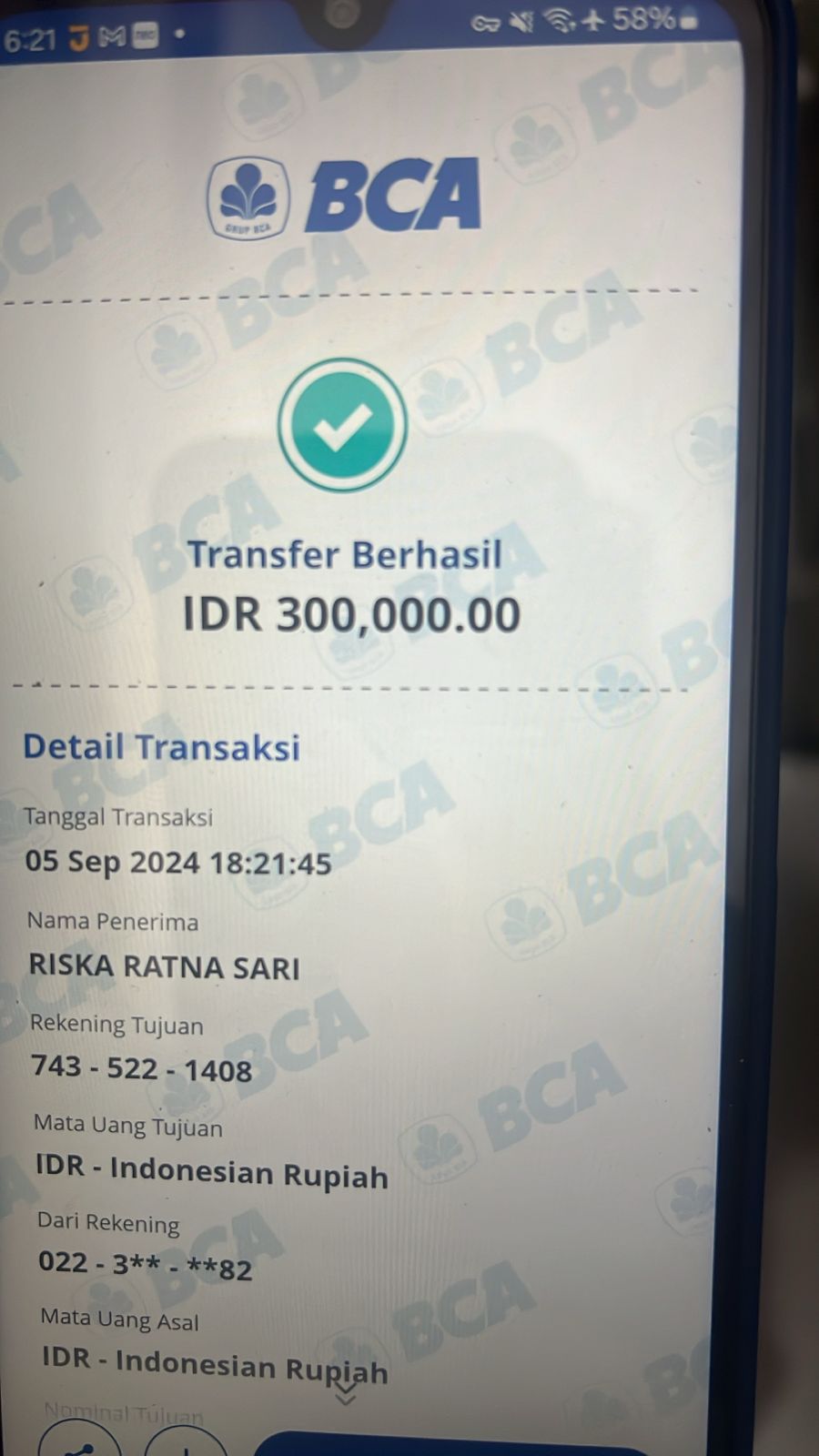Tap the wide blue button at the bottom
Image resolution: width=819 pixels, height=1456 pixels.
452,1445
